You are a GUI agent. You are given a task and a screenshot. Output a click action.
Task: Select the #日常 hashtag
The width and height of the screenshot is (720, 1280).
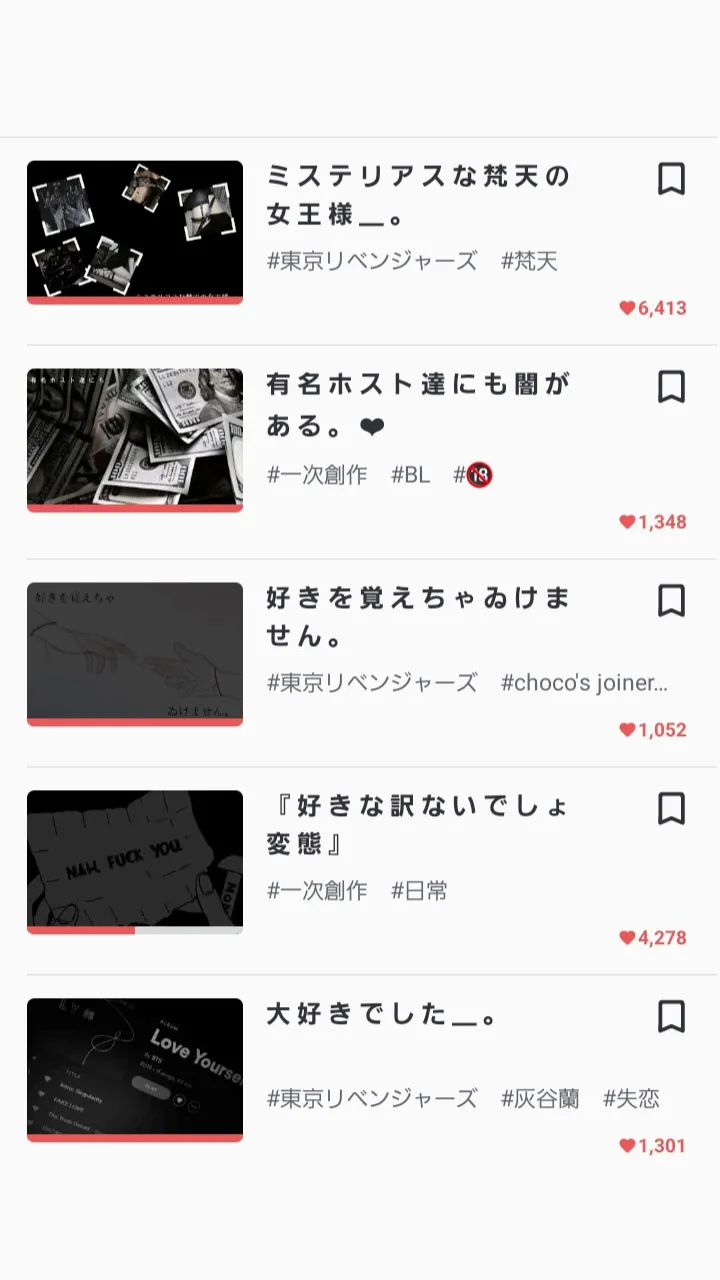tap(419, 891)
